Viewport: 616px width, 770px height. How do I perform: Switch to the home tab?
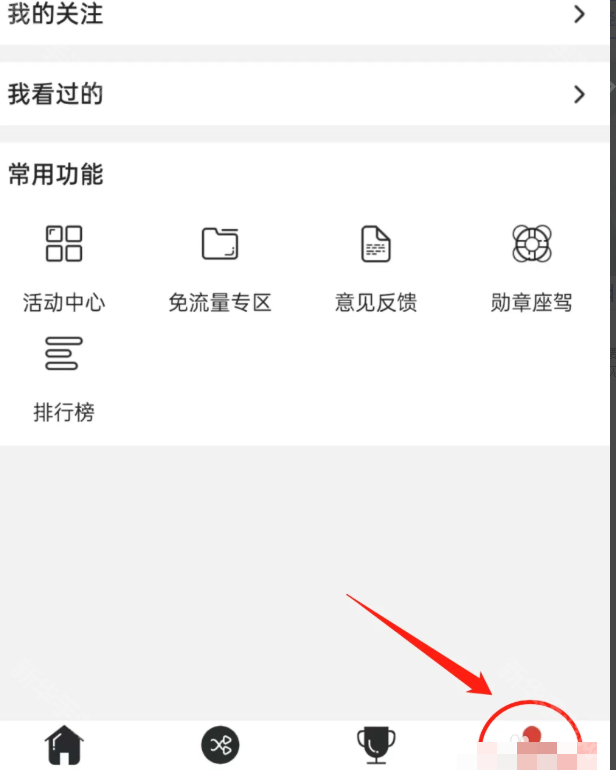coord(64,745)
